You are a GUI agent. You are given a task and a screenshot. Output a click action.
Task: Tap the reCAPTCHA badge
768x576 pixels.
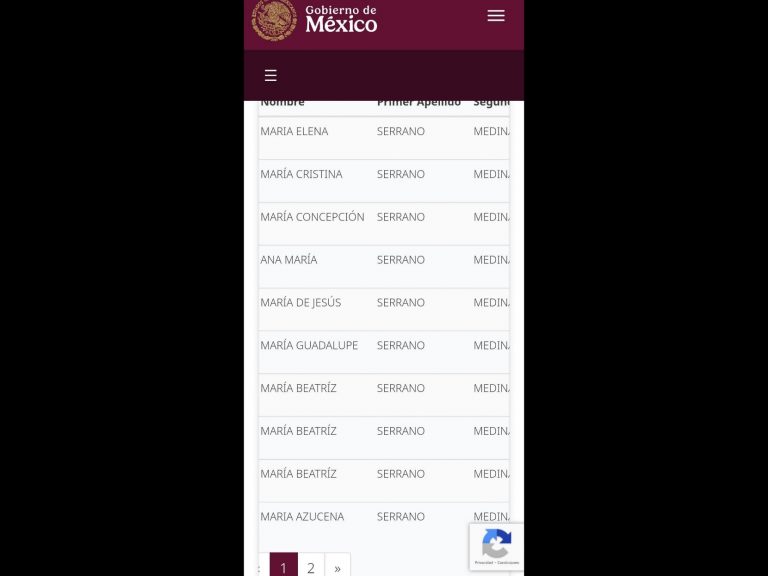[496, 547]
